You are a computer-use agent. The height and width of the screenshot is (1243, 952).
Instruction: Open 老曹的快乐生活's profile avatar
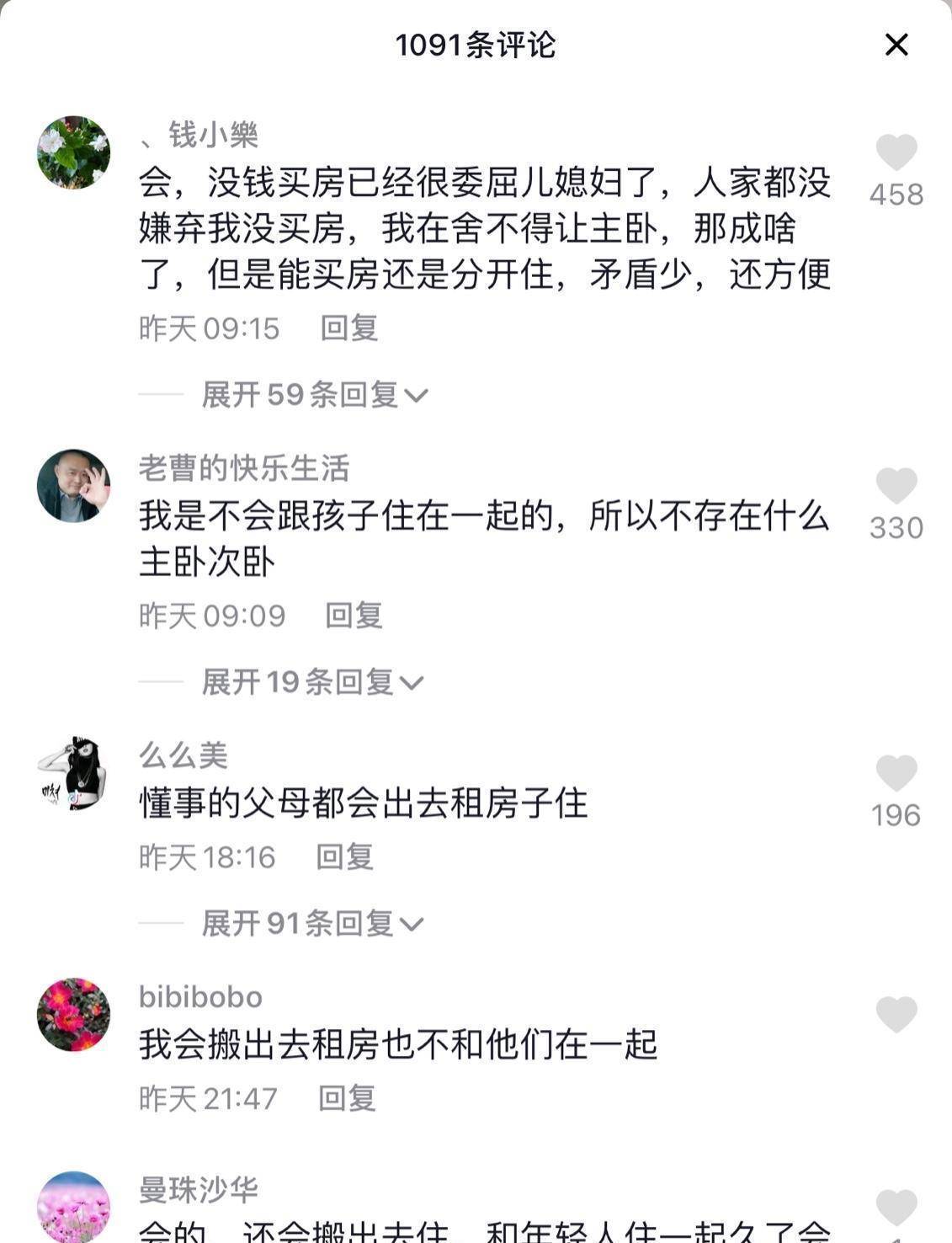(x=74, y=486)
